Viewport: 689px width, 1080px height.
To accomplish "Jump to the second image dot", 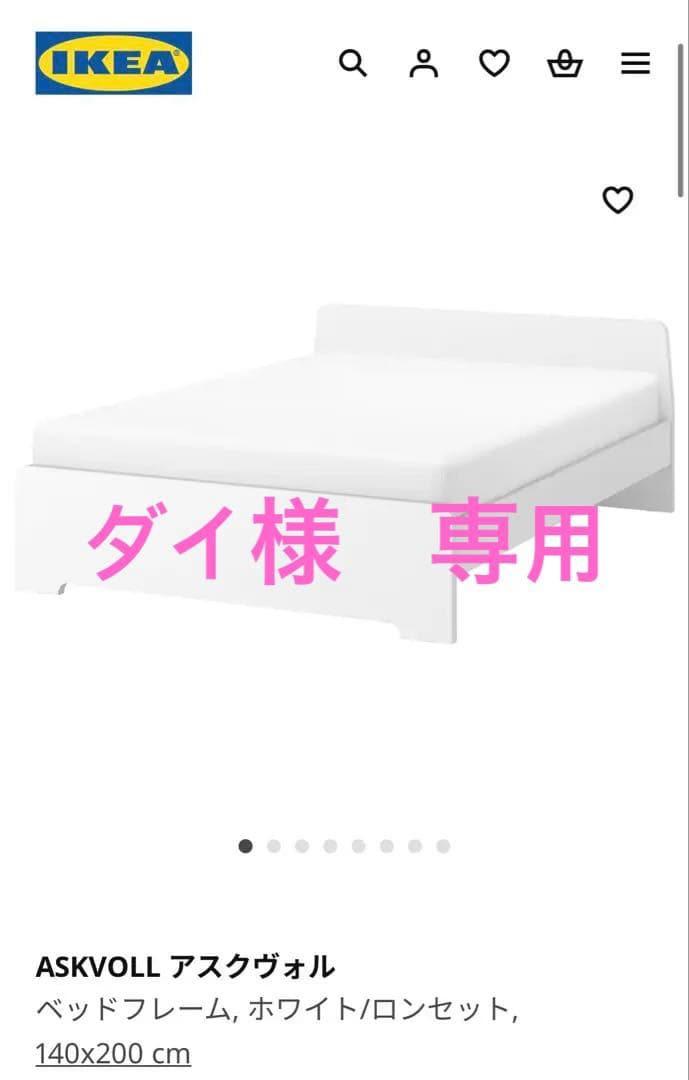I will pos(274,846).
